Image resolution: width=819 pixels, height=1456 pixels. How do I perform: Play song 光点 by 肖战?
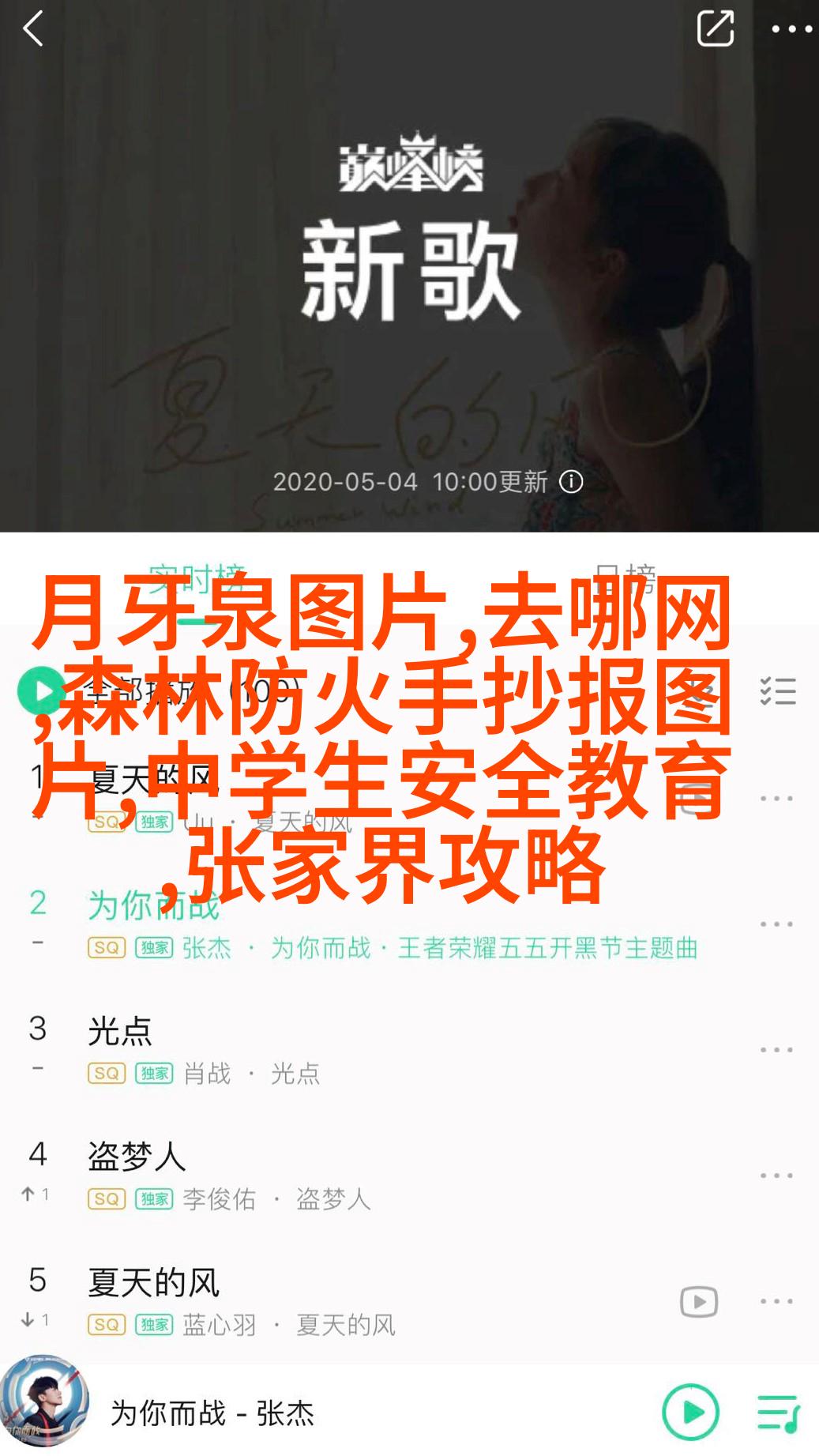tap(316, 1049)
